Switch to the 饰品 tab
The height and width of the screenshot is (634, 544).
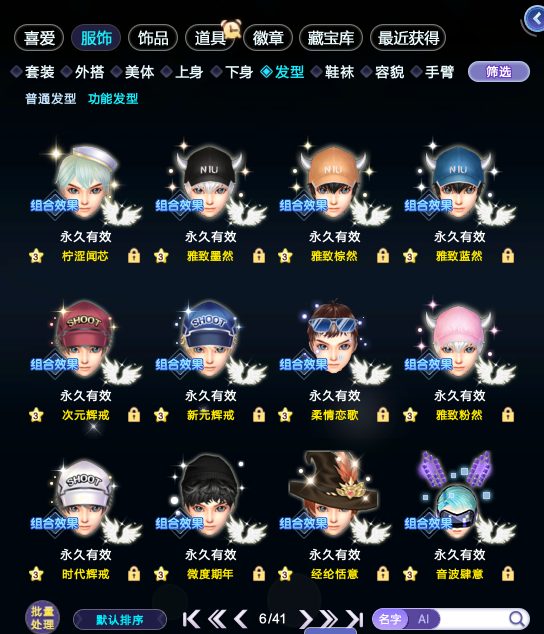point(153,38)
